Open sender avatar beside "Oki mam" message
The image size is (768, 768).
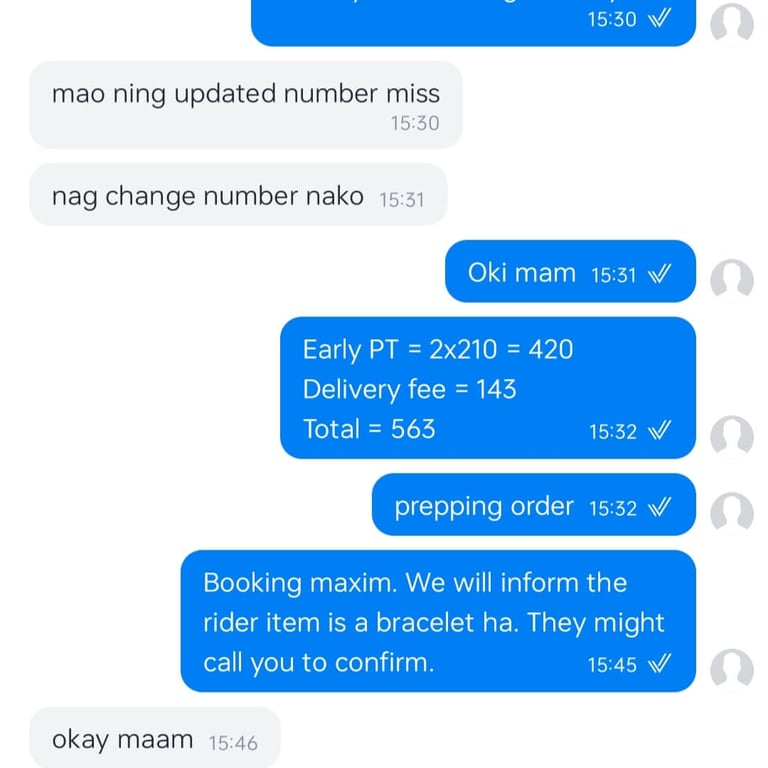point(732,280)
